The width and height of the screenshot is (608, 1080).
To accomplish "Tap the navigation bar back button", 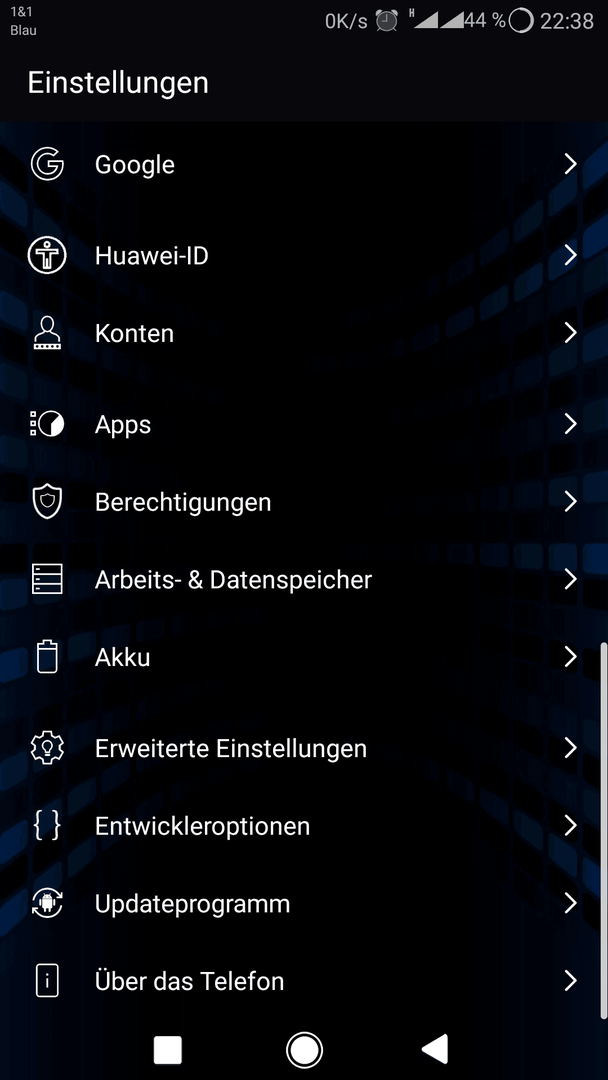I will click(435, 1050).
